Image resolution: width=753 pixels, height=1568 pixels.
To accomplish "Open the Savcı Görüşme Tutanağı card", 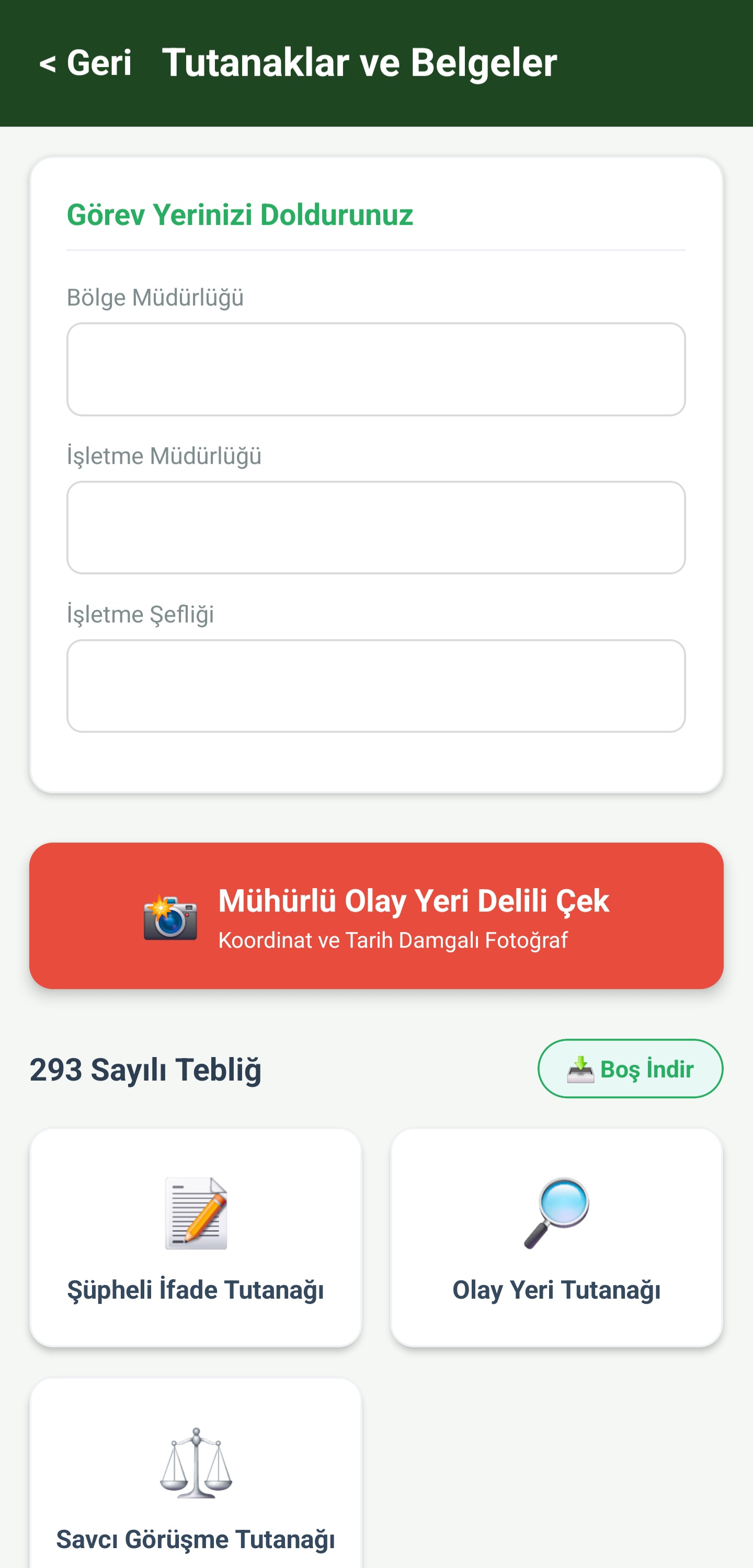I will (x=196, y=1473).
